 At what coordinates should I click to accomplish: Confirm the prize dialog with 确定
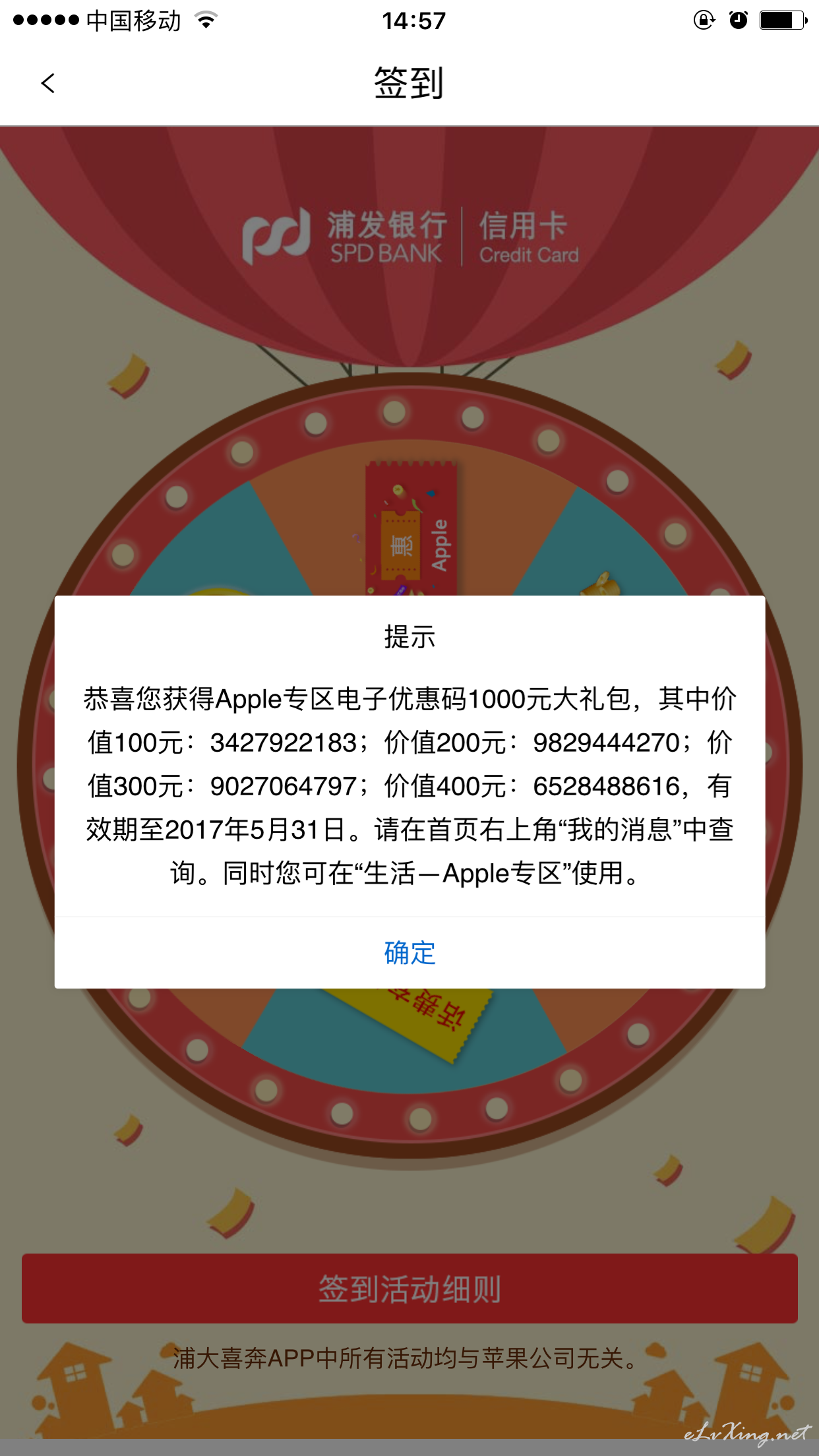tap(409, 953)
